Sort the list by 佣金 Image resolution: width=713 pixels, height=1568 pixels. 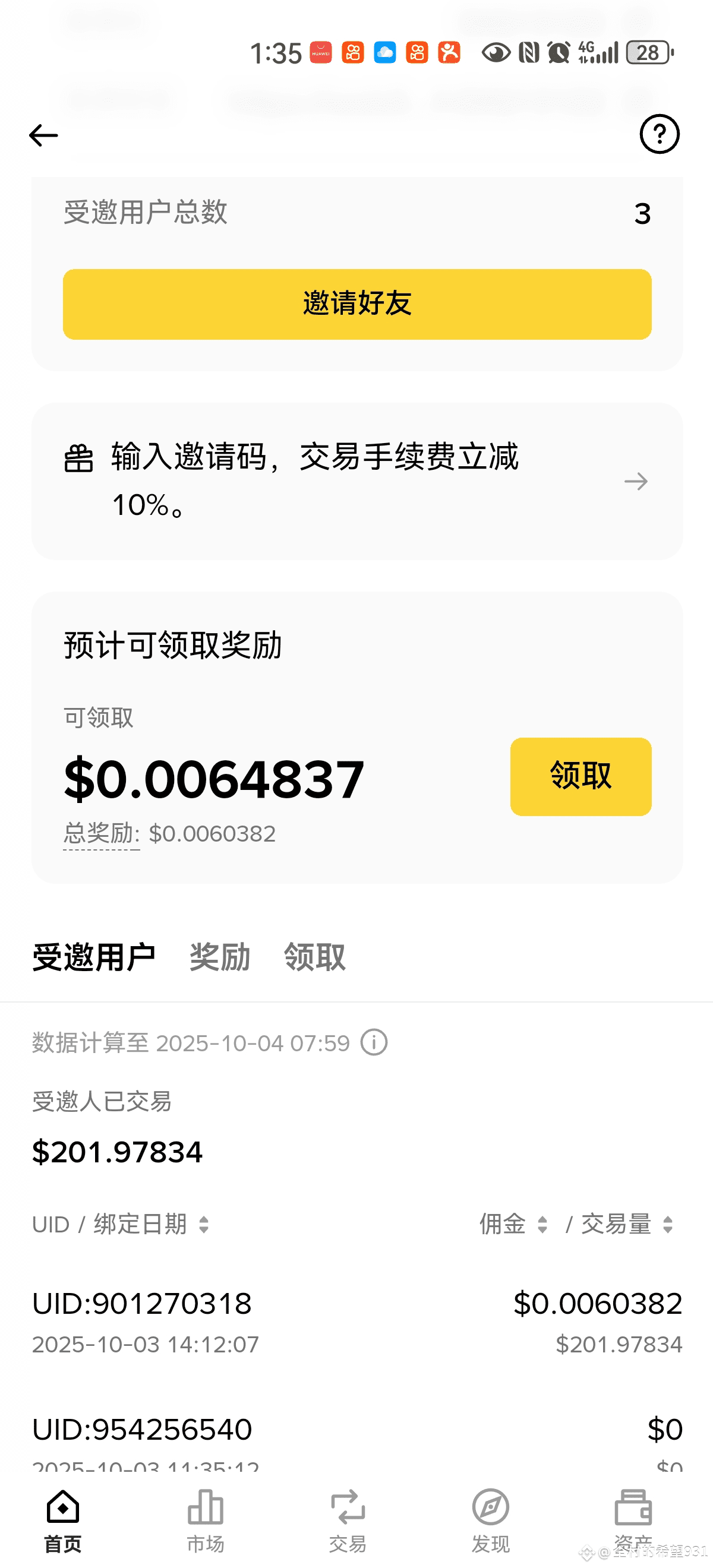[x=513, y=1224]
